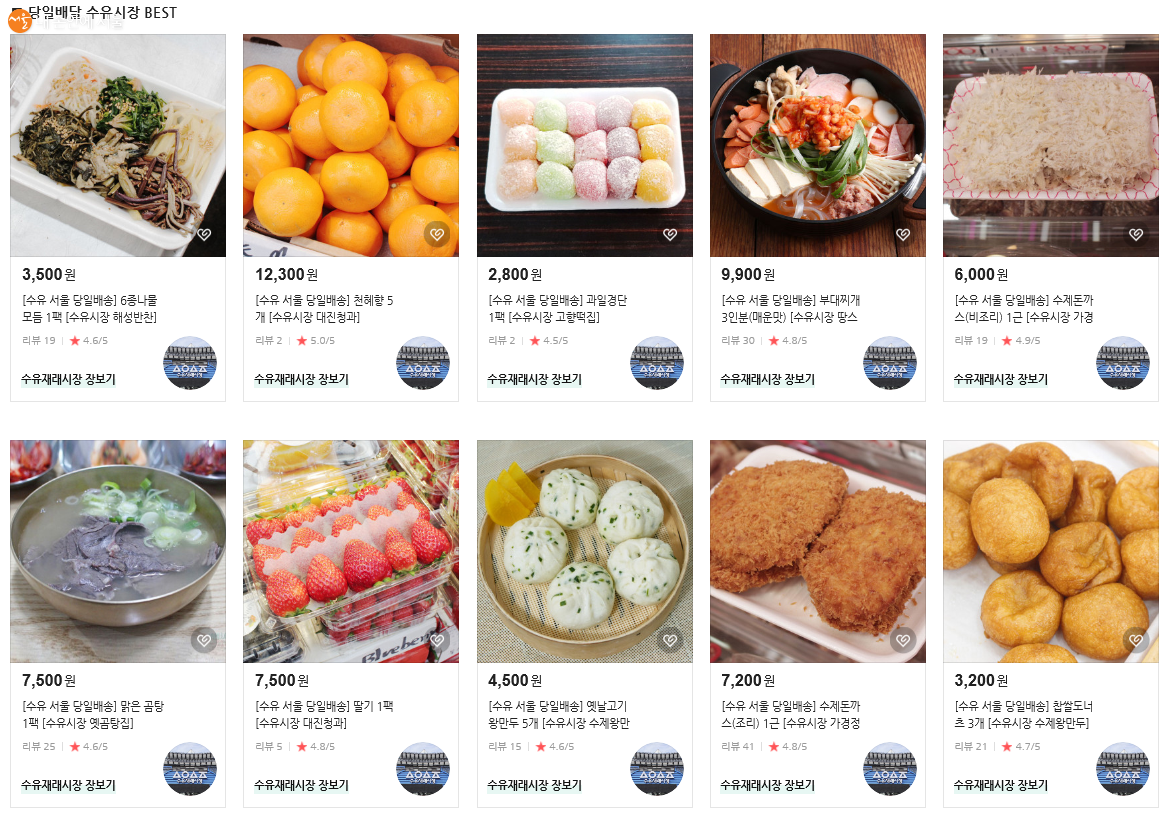Tap the heart on 부대찌개 3인분

point(902,235)
